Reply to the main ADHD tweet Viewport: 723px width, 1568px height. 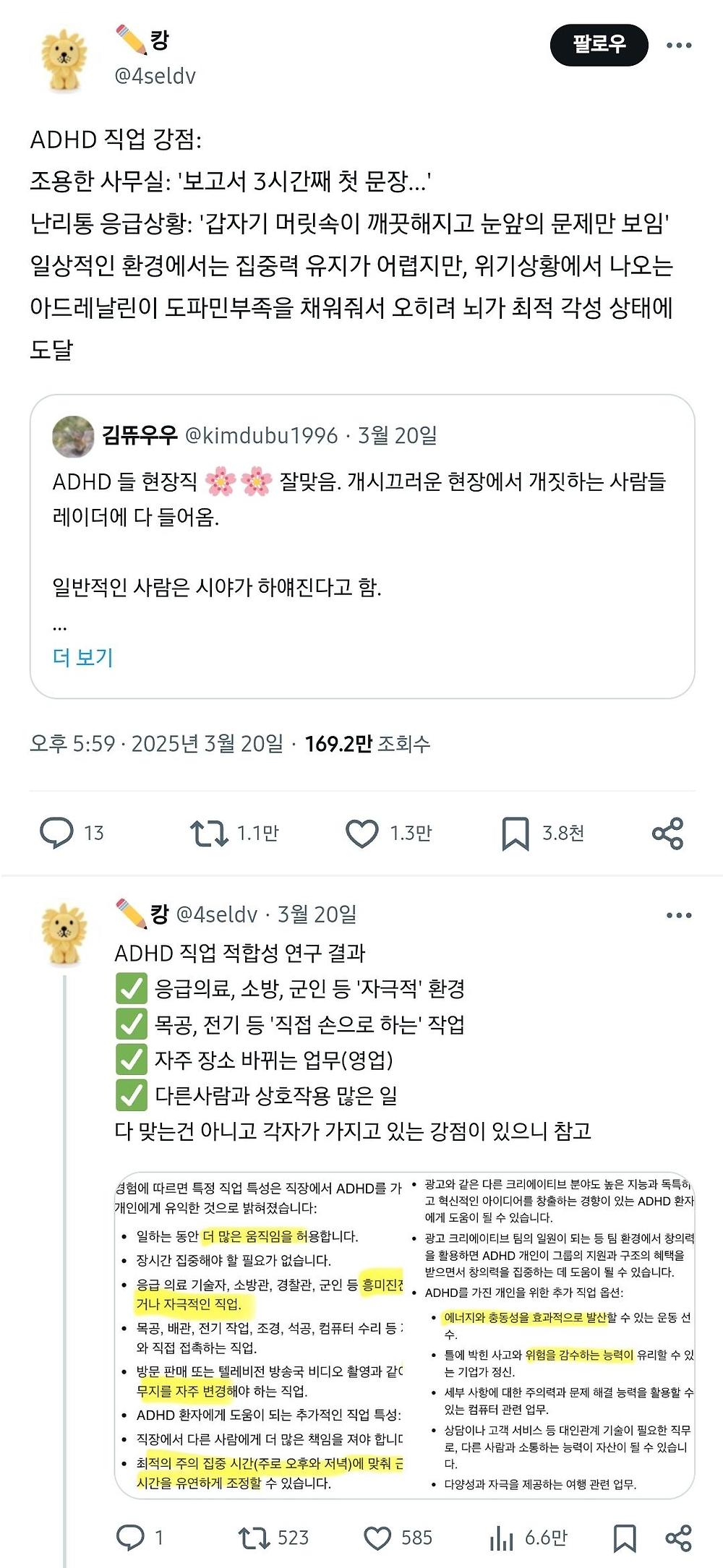tap(58, 833)
